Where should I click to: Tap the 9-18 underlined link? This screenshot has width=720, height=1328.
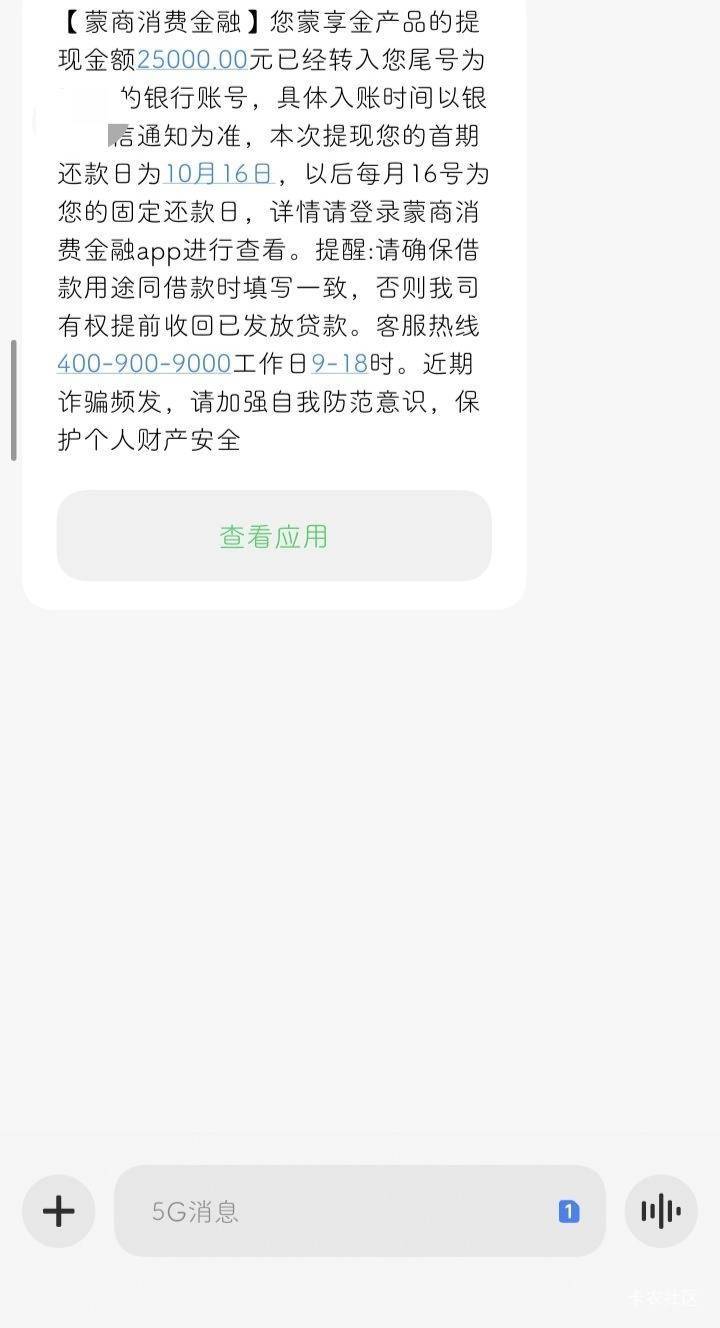pyautogui.click(x=339, y=363)
